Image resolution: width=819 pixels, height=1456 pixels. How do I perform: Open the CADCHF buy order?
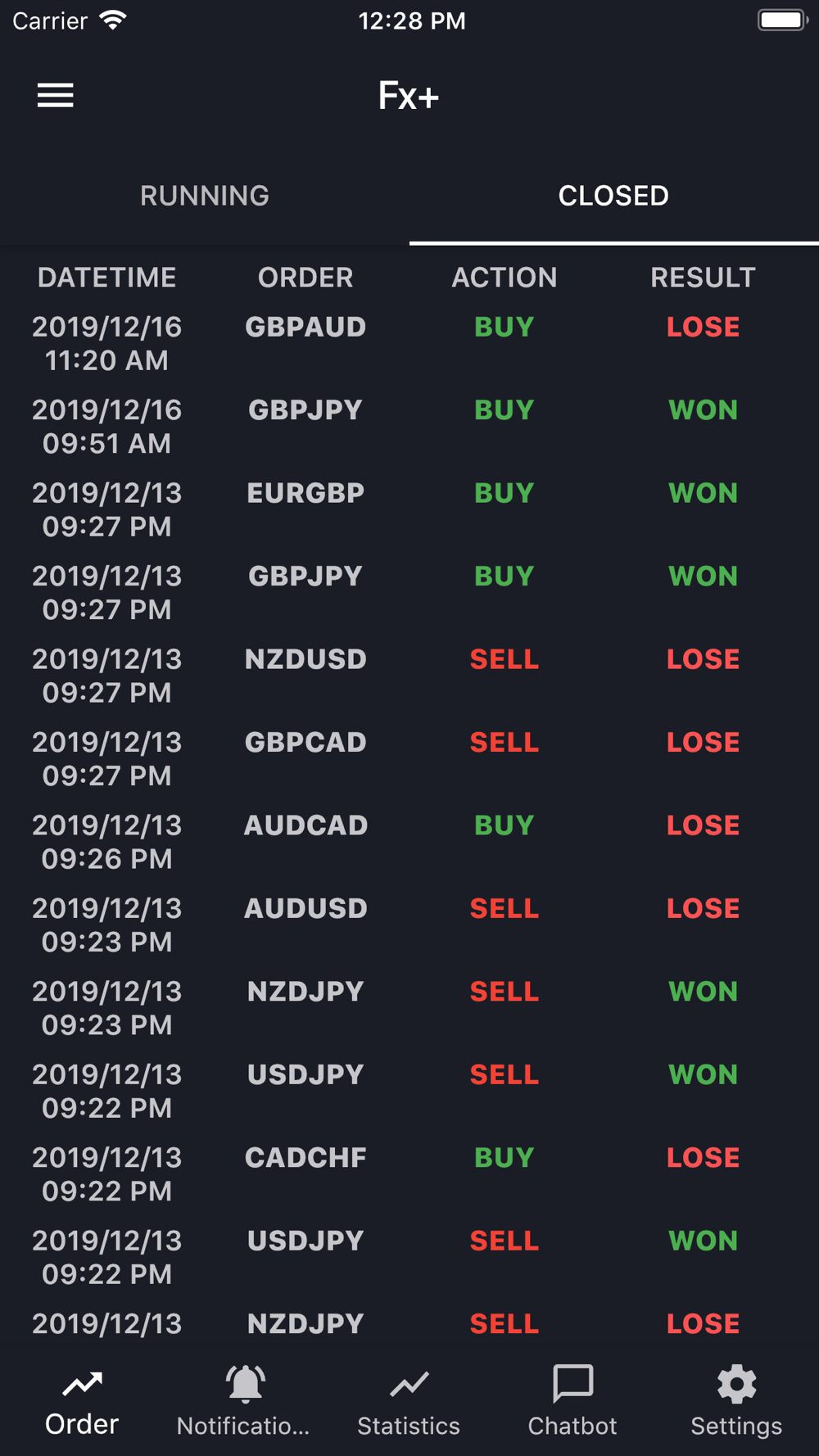tap(409, 1174)
